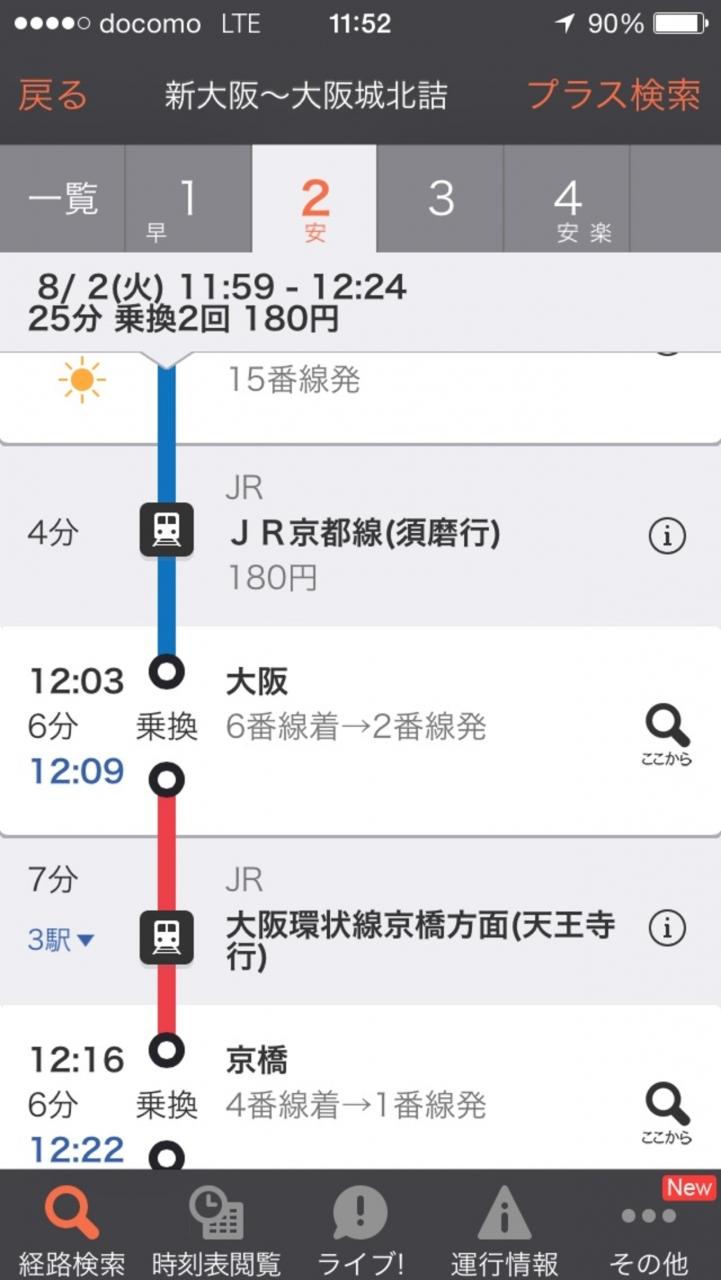Image resolution: width=721 pixels, height=1280 pixels.
Task: Search from 大阪 with ここから
Action: click(x=667, y=733)
